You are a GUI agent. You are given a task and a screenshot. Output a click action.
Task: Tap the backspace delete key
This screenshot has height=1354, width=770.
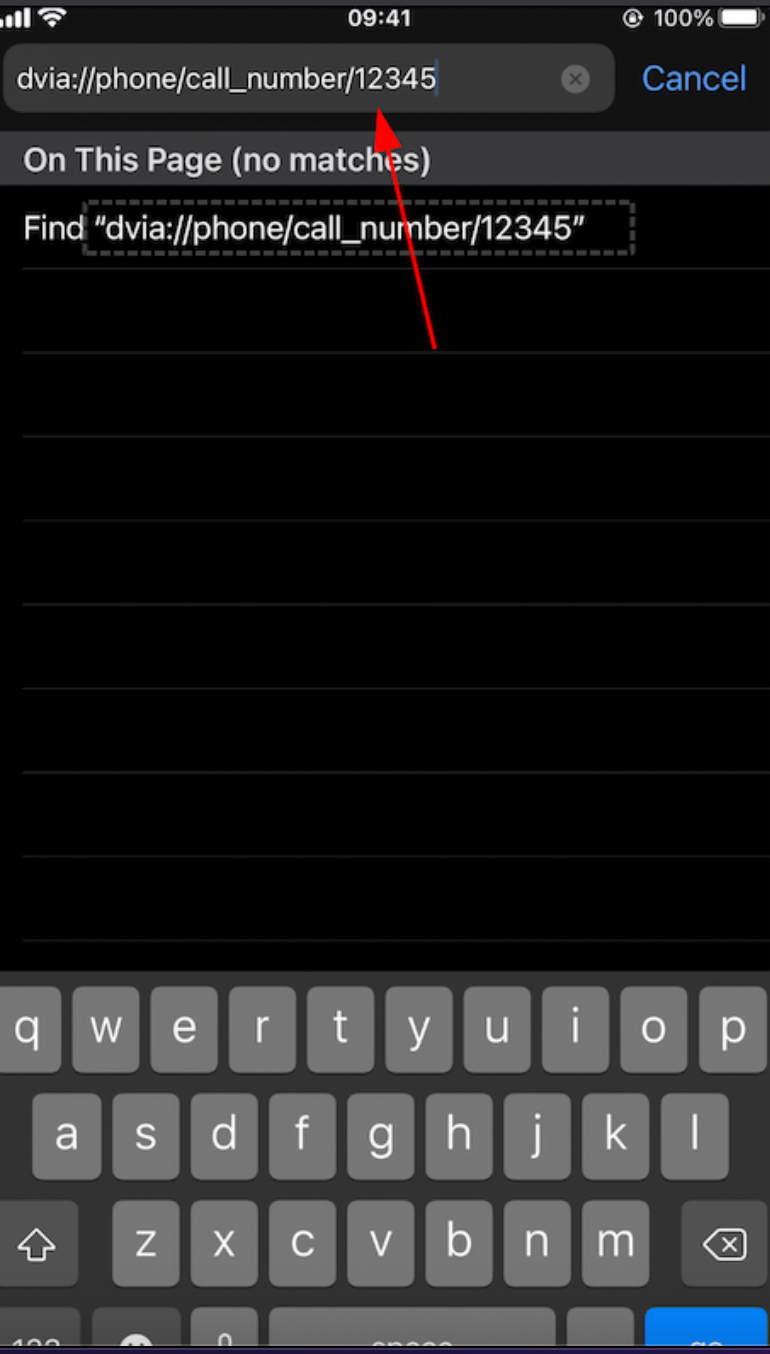pyautogui.click(x=723, y=1243)
